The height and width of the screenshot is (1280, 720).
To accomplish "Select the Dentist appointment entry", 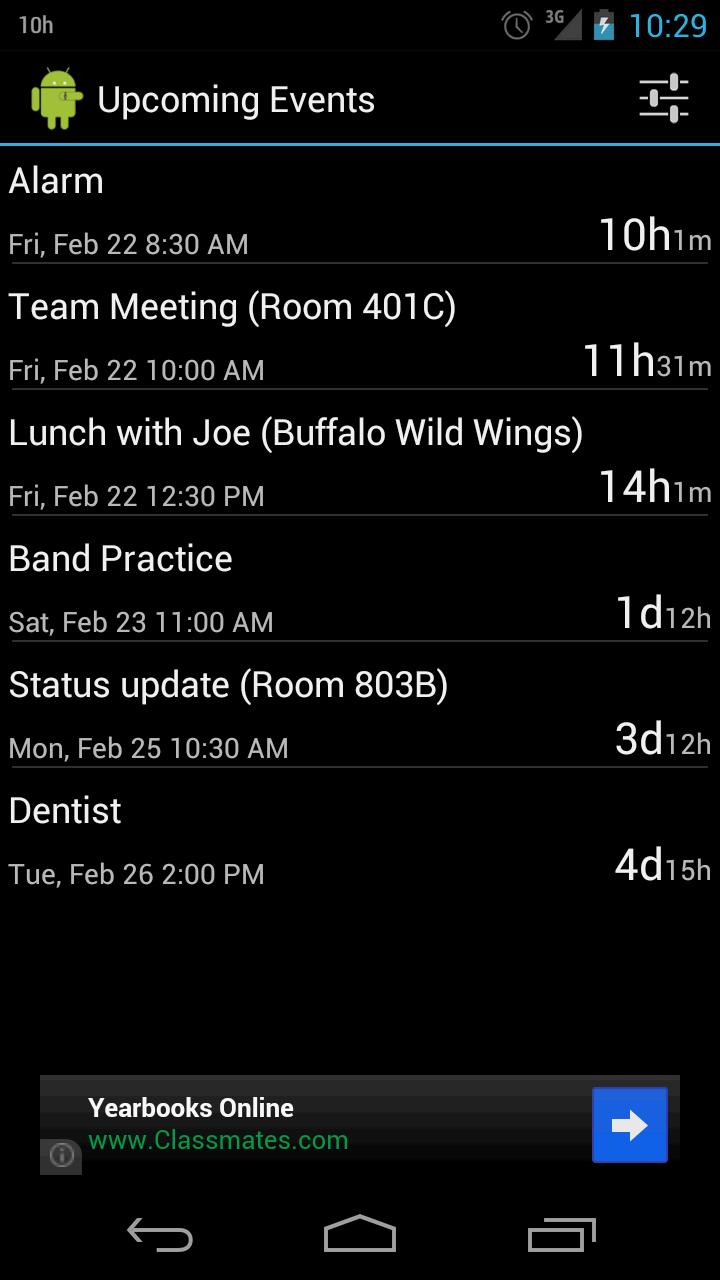I will [360, 840].
